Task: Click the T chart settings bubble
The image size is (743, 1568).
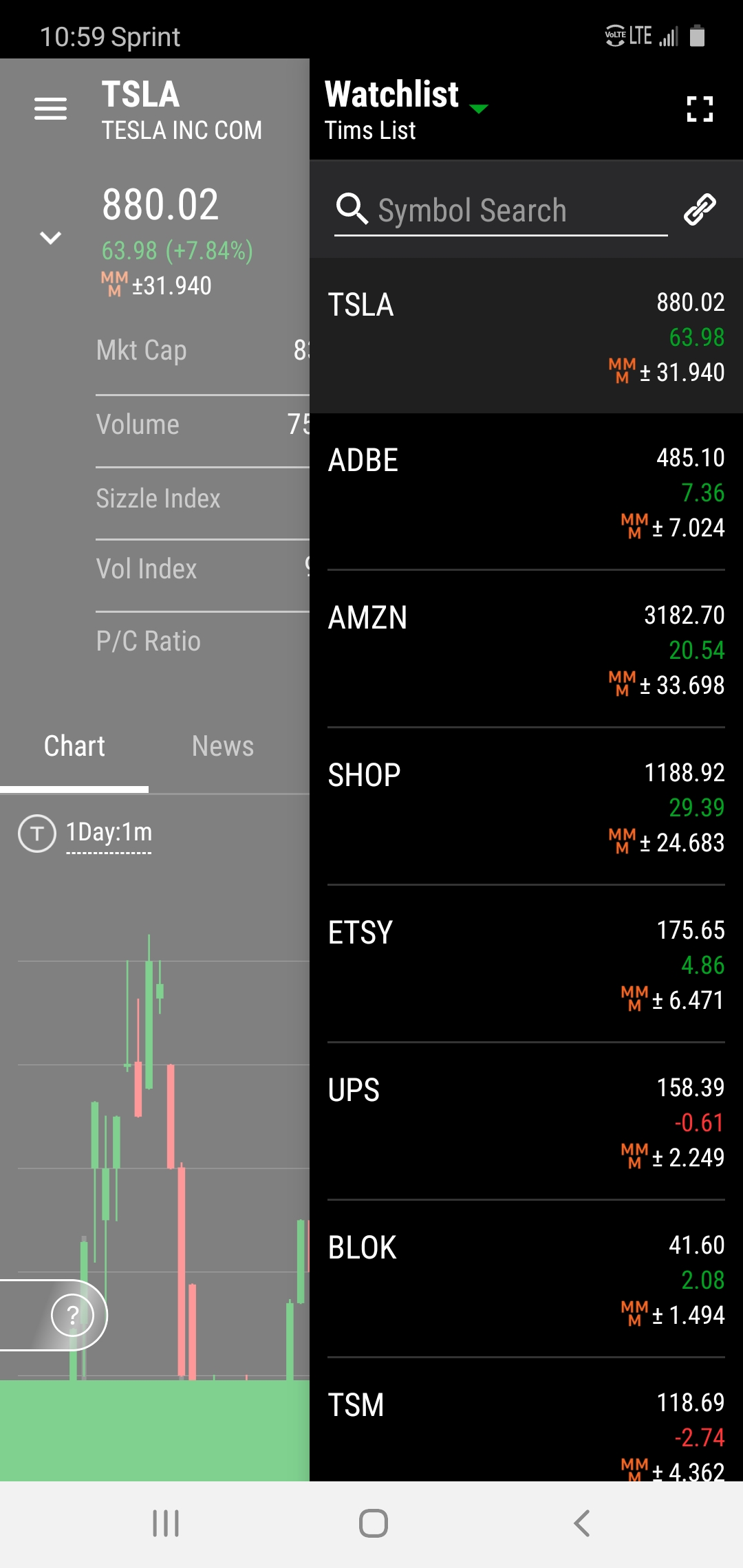Action: (38, 834)
